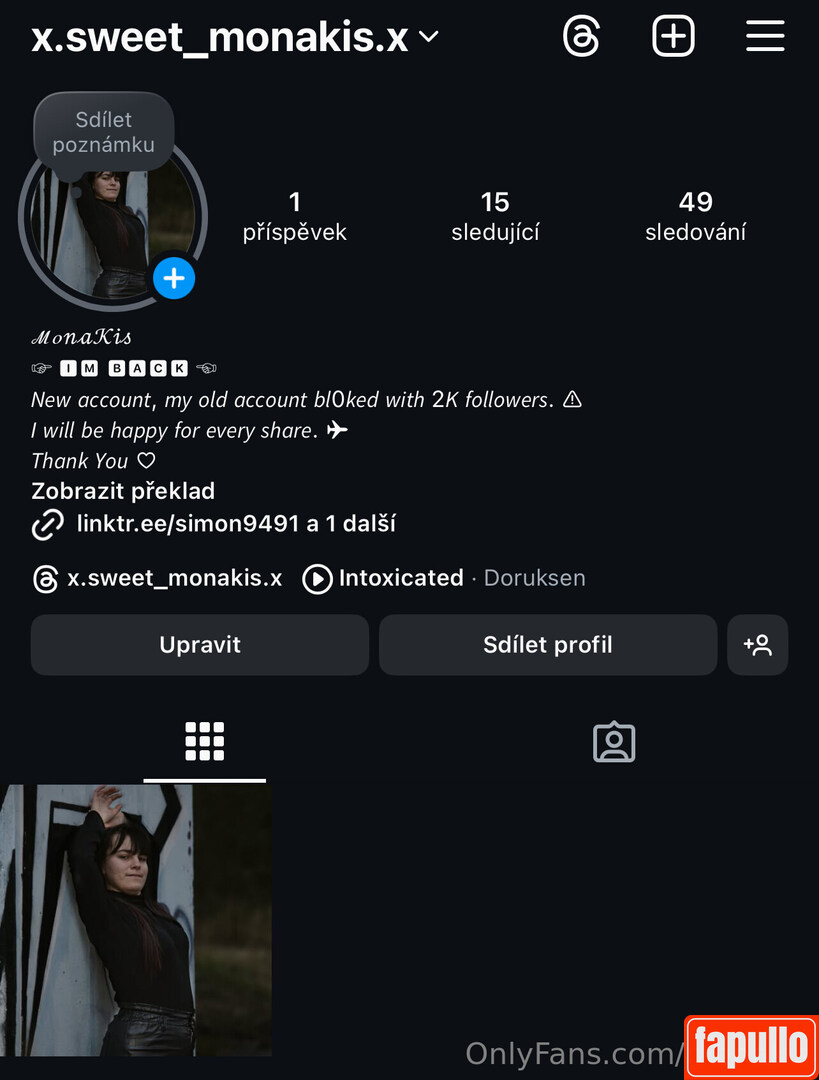Open the hamburger menu
Image resolution: width=819 pixels, height=1080 pixels.
point(765,37)
